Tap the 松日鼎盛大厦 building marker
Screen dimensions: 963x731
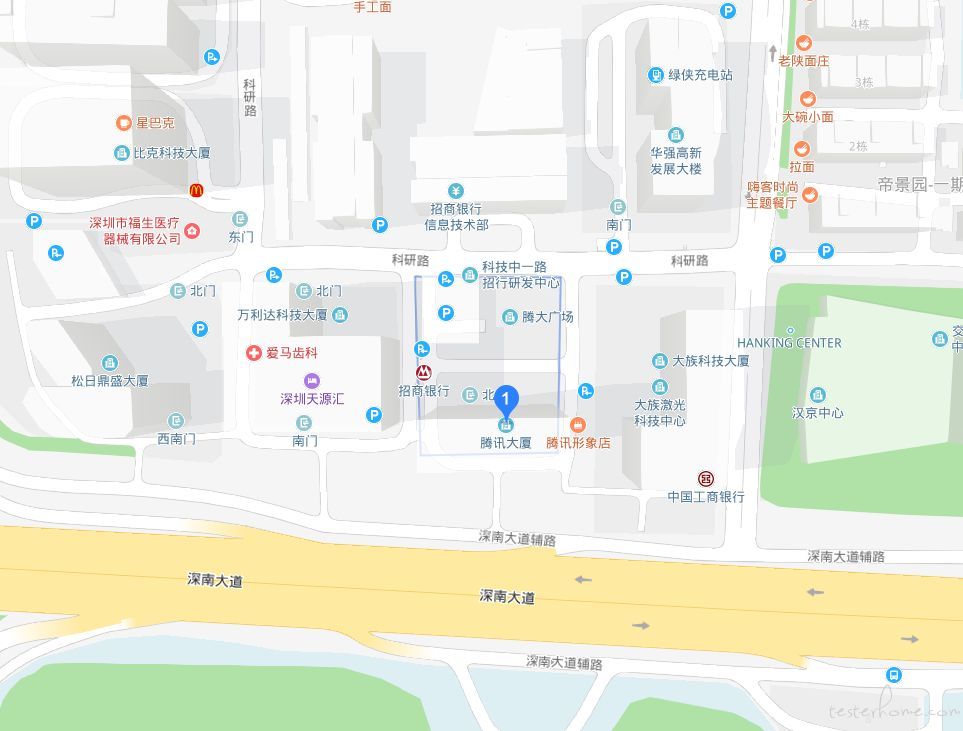point(110,363)
